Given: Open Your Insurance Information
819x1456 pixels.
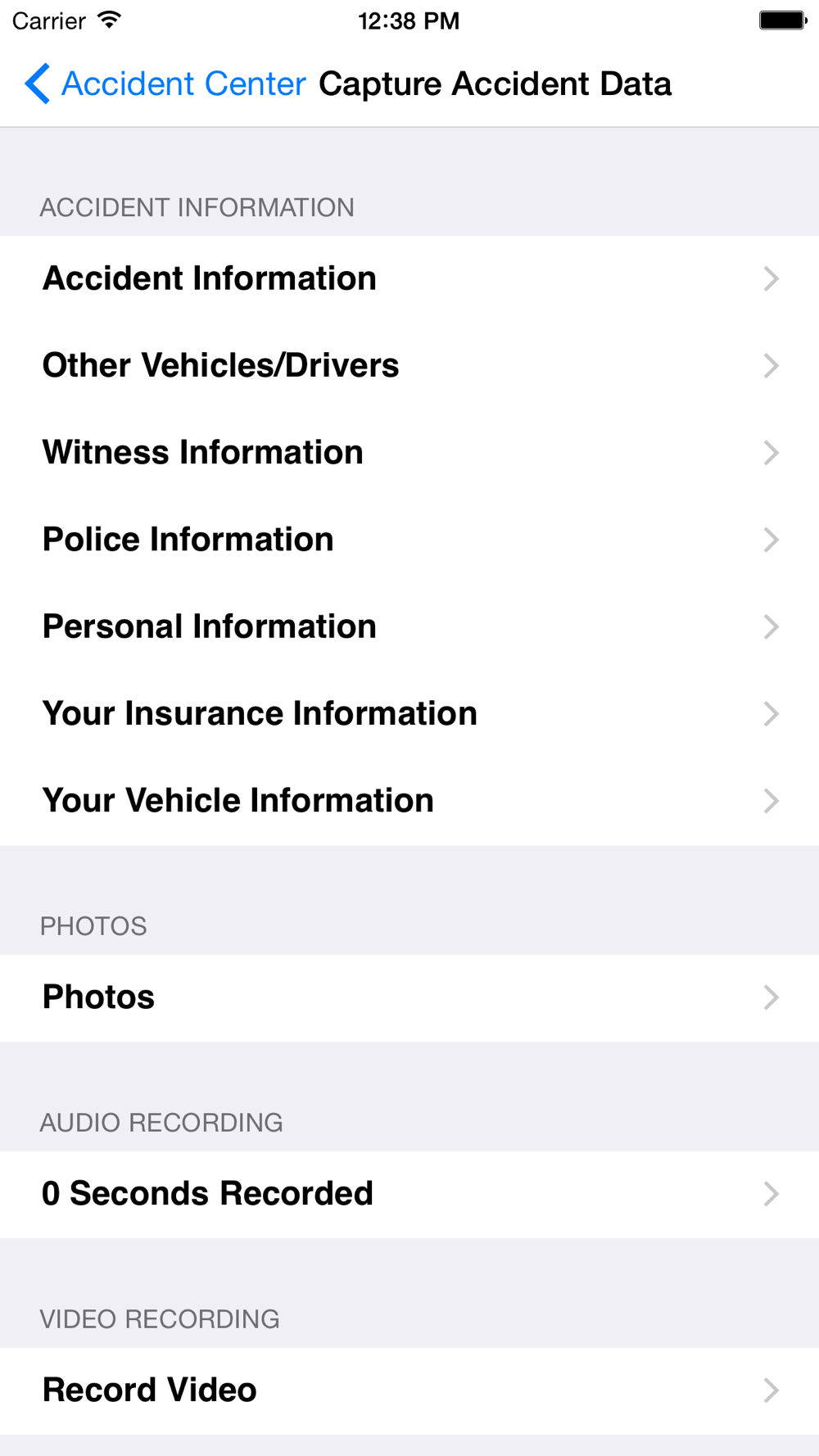Looking at the screenshot, I should (x=409, y=713).
